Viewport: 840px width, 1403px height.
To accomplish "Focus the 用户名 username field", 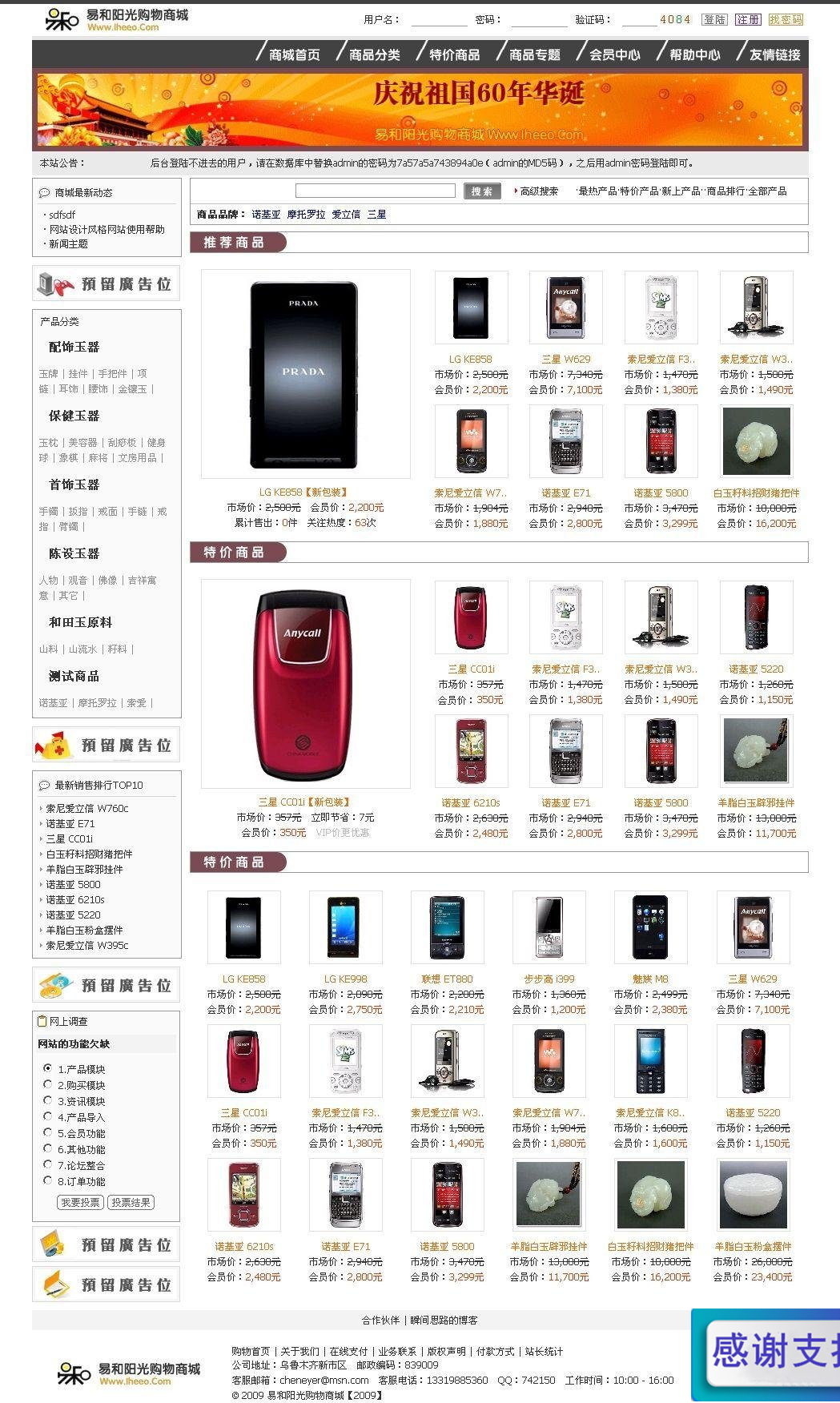I will 439,20.
